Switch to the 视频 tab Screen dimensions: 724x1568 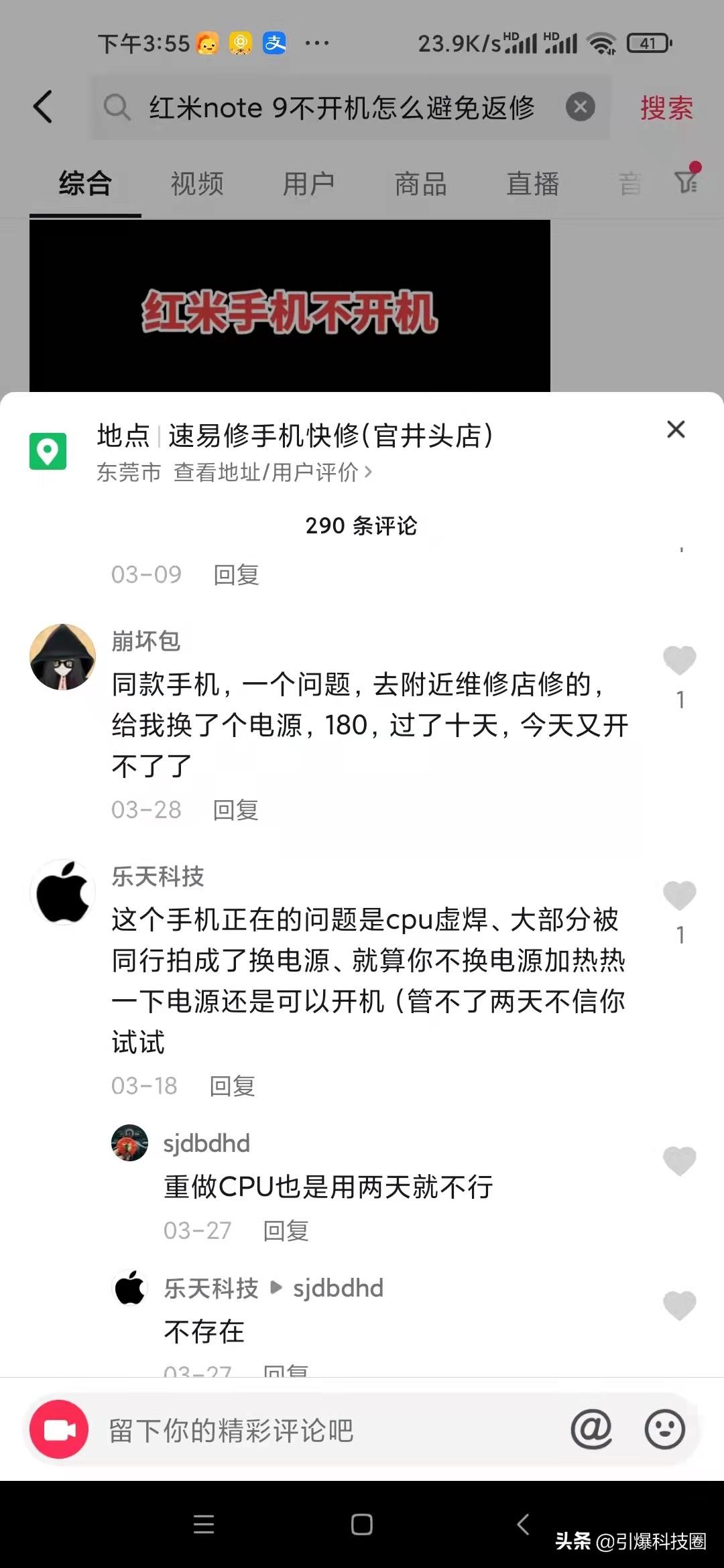[x=197, y=182]
